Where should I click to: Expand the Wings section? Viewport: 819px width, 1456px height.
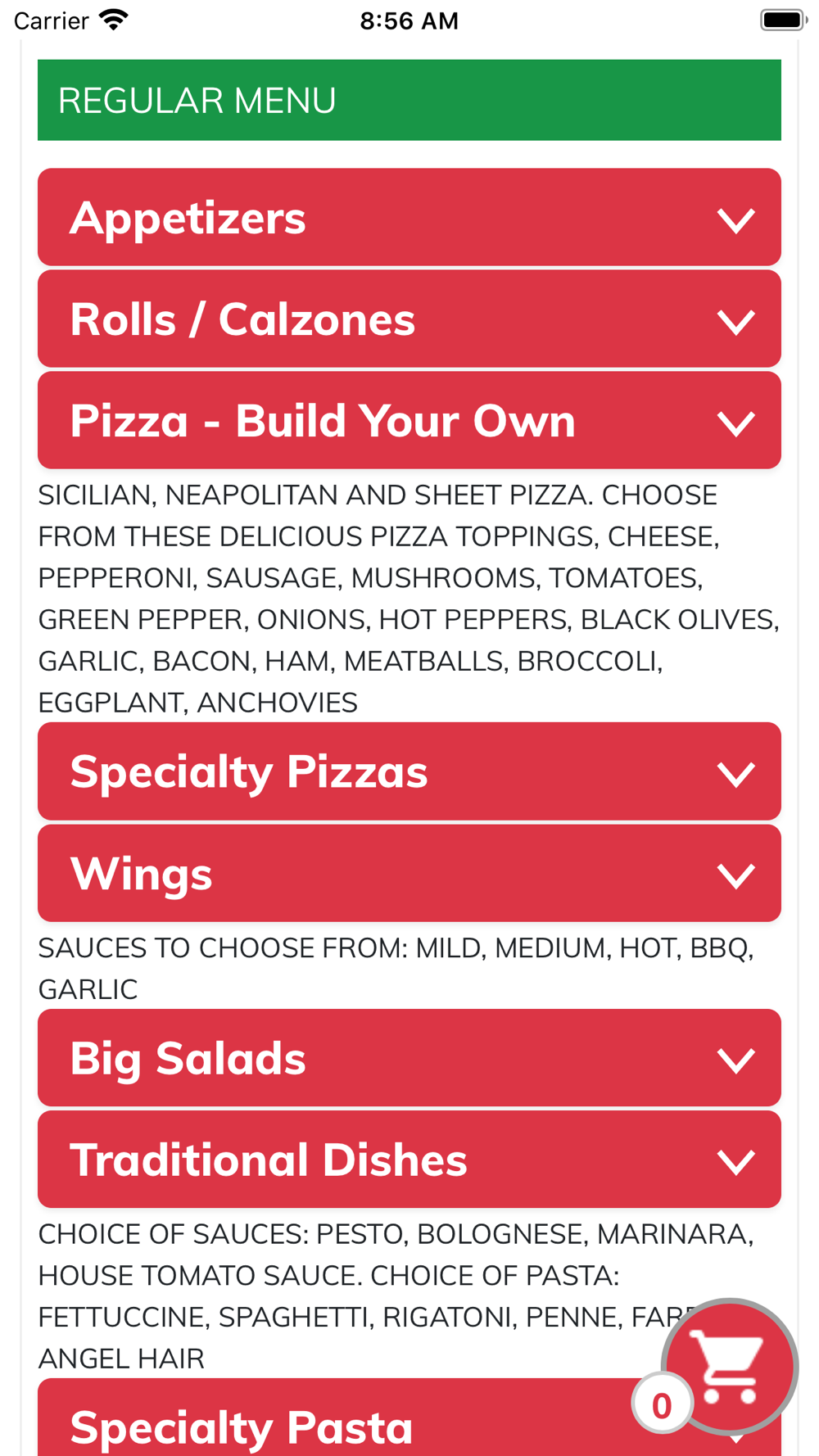pyautogui.click(x=409, y=873)
